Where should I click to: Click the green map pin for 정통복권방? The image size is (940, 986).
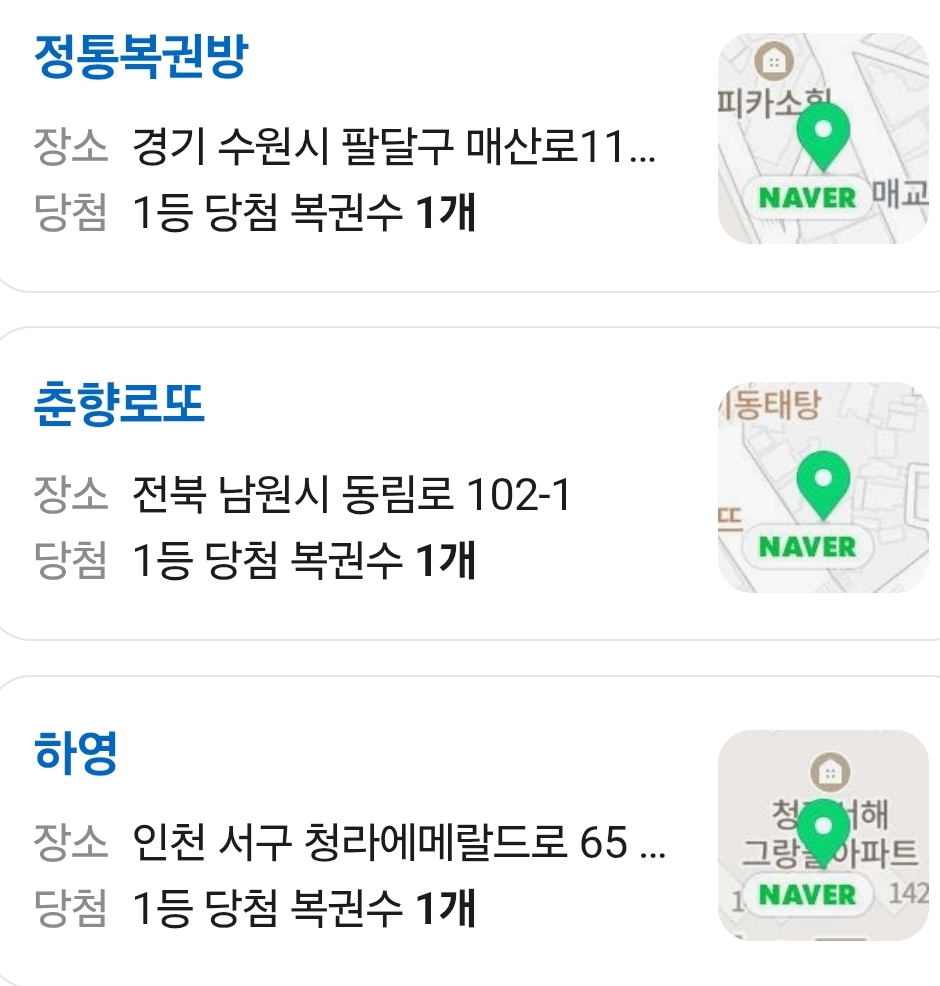[822, 133]
